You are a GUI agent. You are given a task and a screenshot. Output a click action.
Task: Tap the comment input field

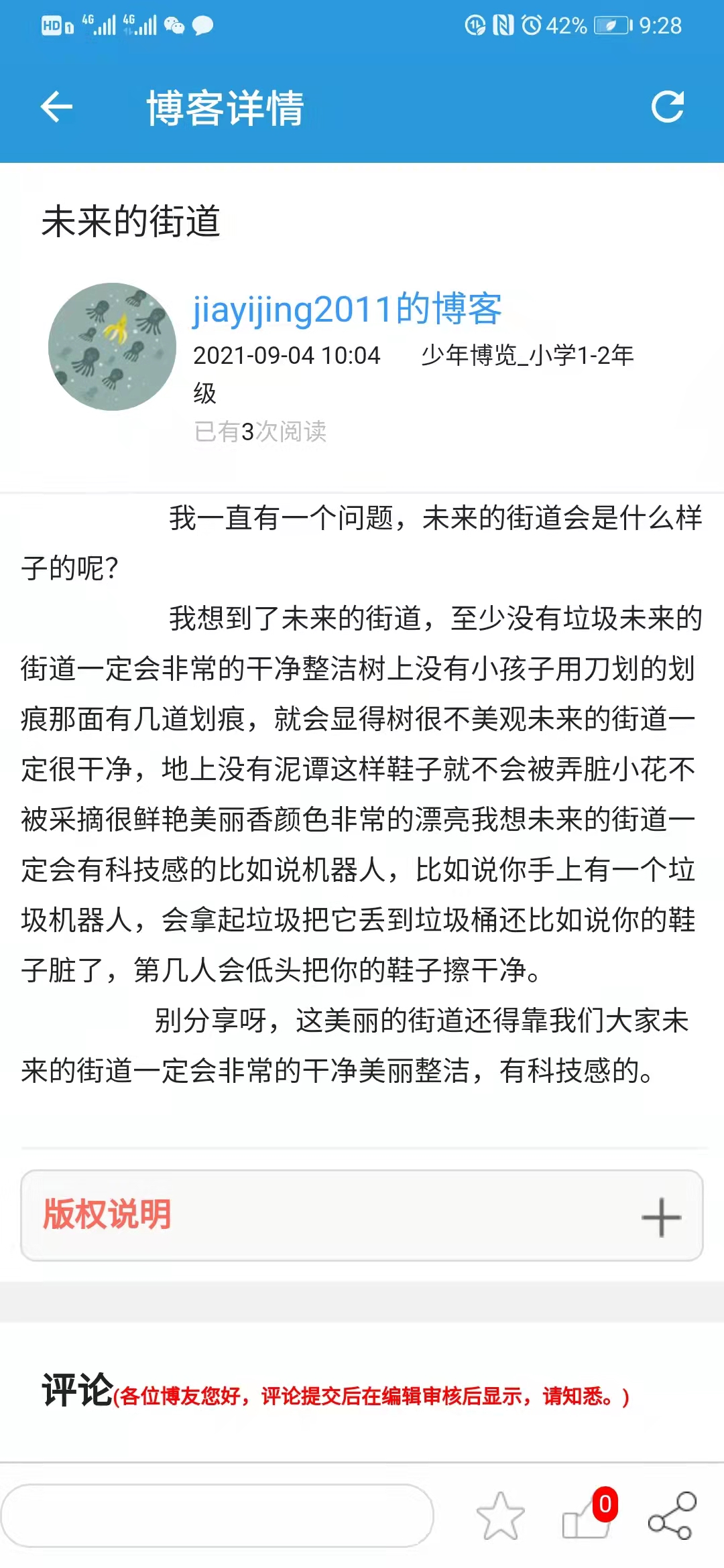tap(218, 1515)
